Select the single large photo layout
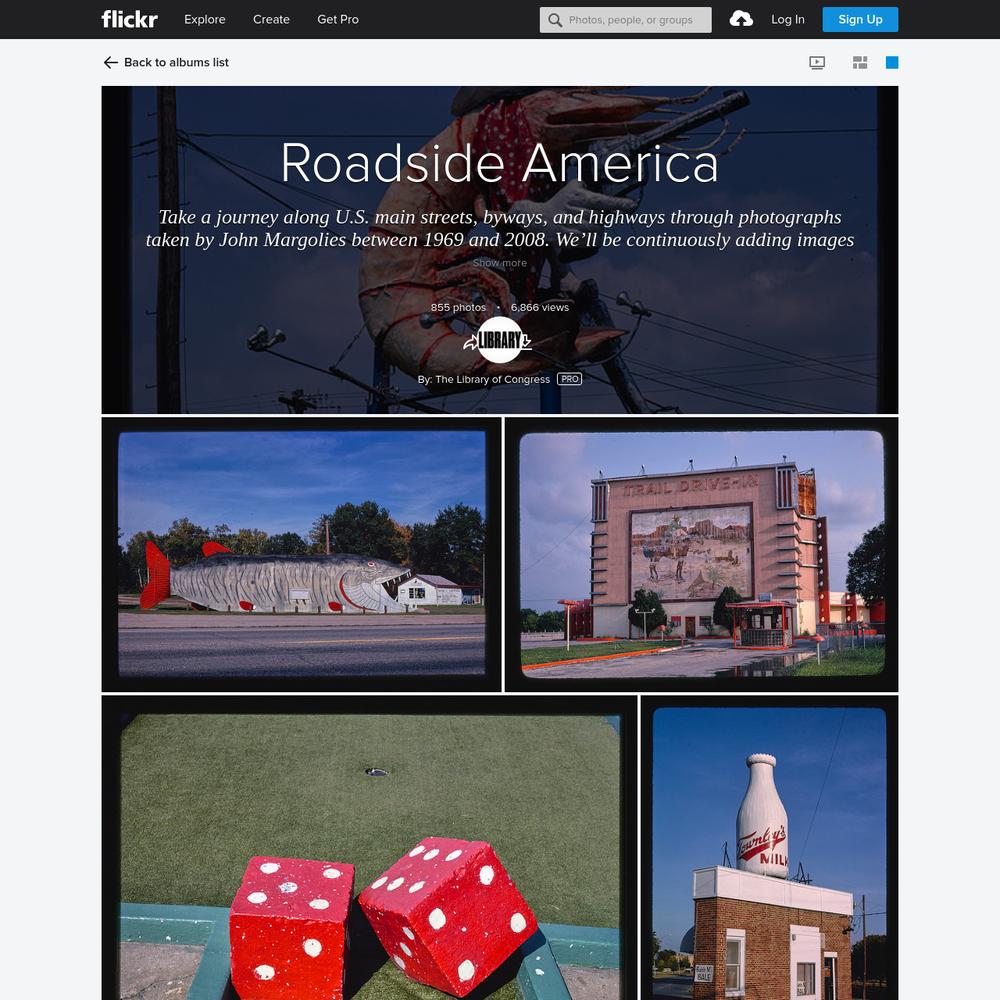 click(892, 62)
